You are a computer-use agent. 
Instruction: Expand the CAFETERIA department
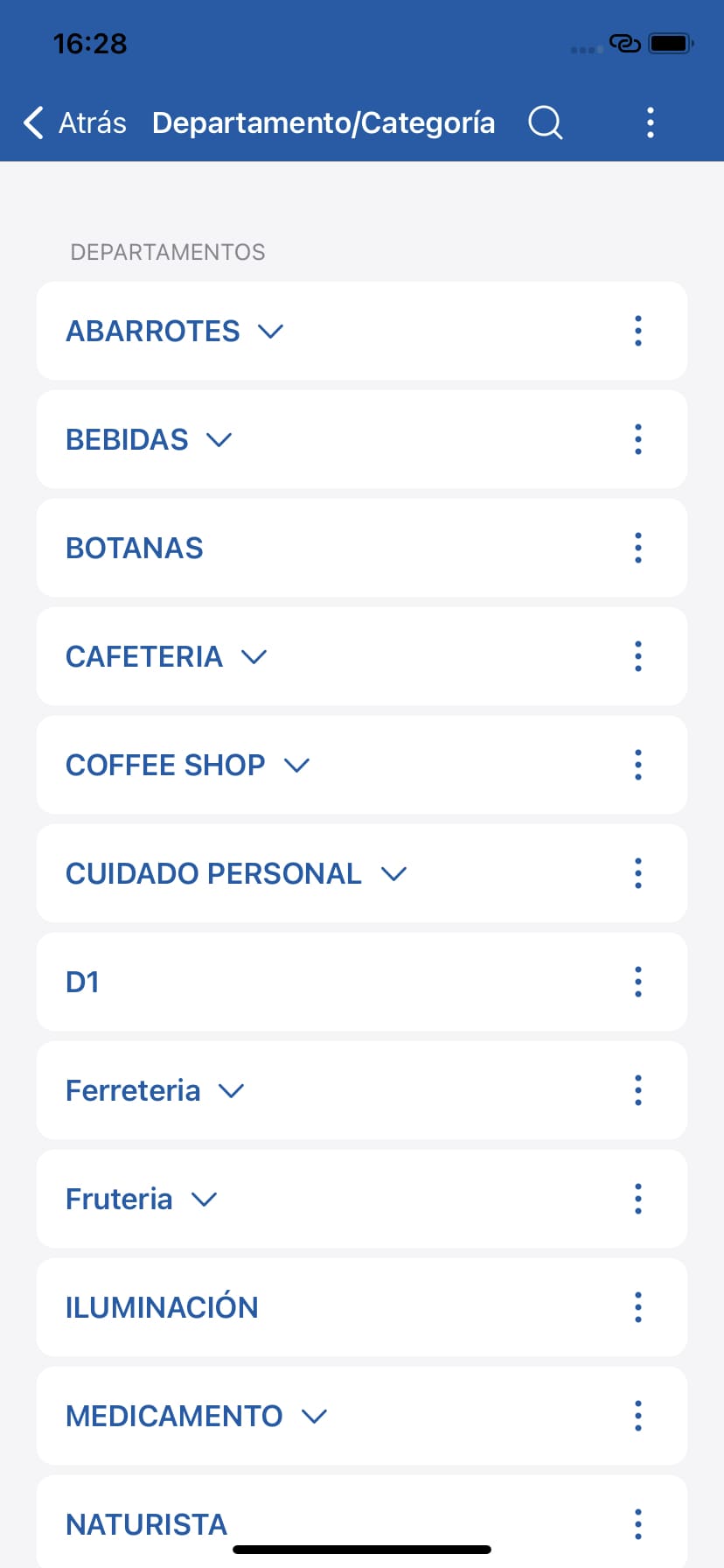tap(254, 656)
